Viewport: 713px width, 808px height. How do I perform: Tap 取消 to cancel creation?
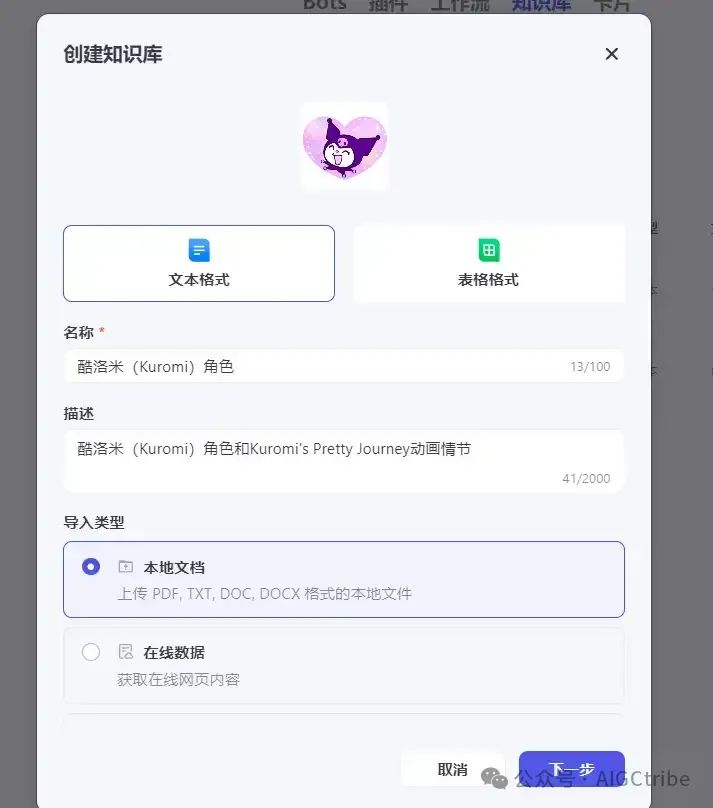[x=453, y=770]
